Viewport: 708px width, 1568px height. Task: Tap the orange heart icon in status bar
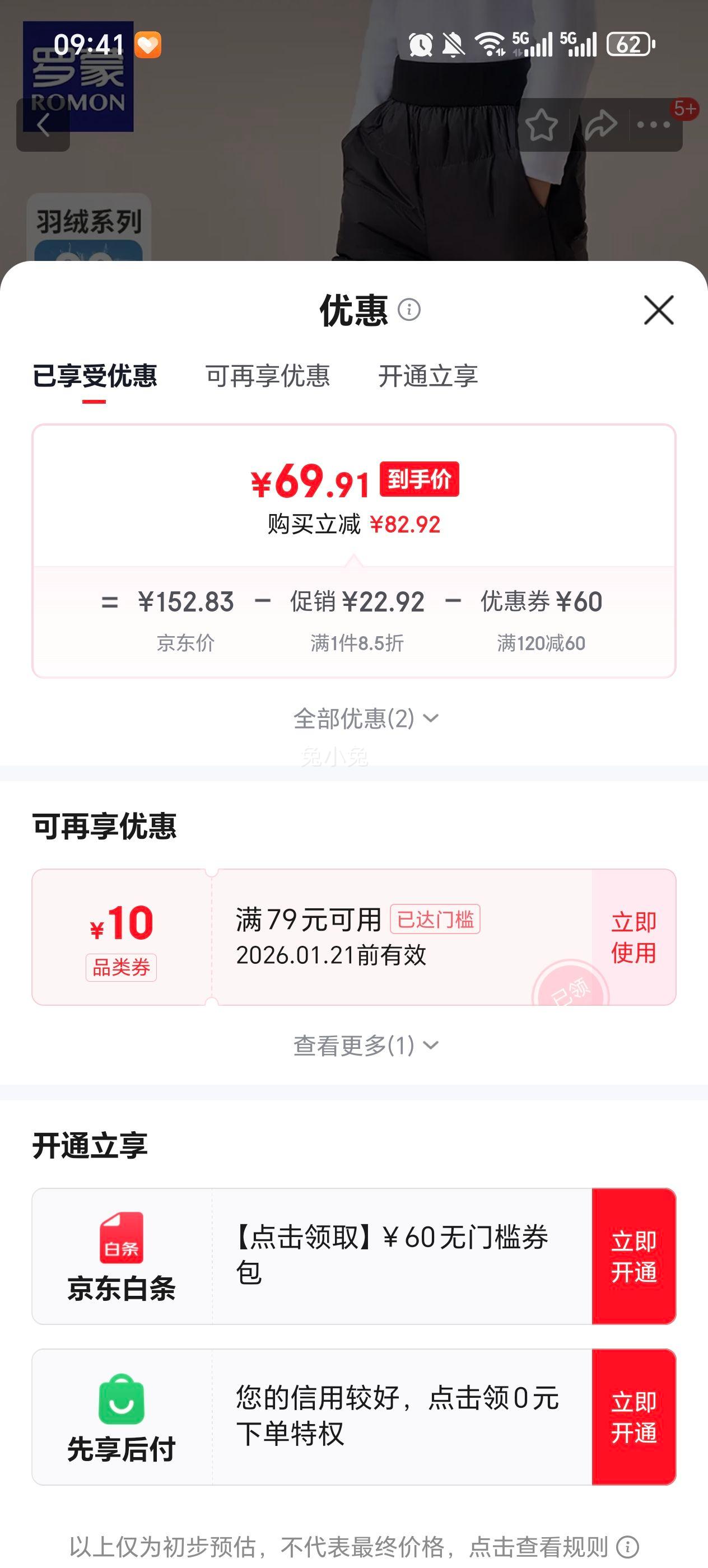[x=149, y=43]
